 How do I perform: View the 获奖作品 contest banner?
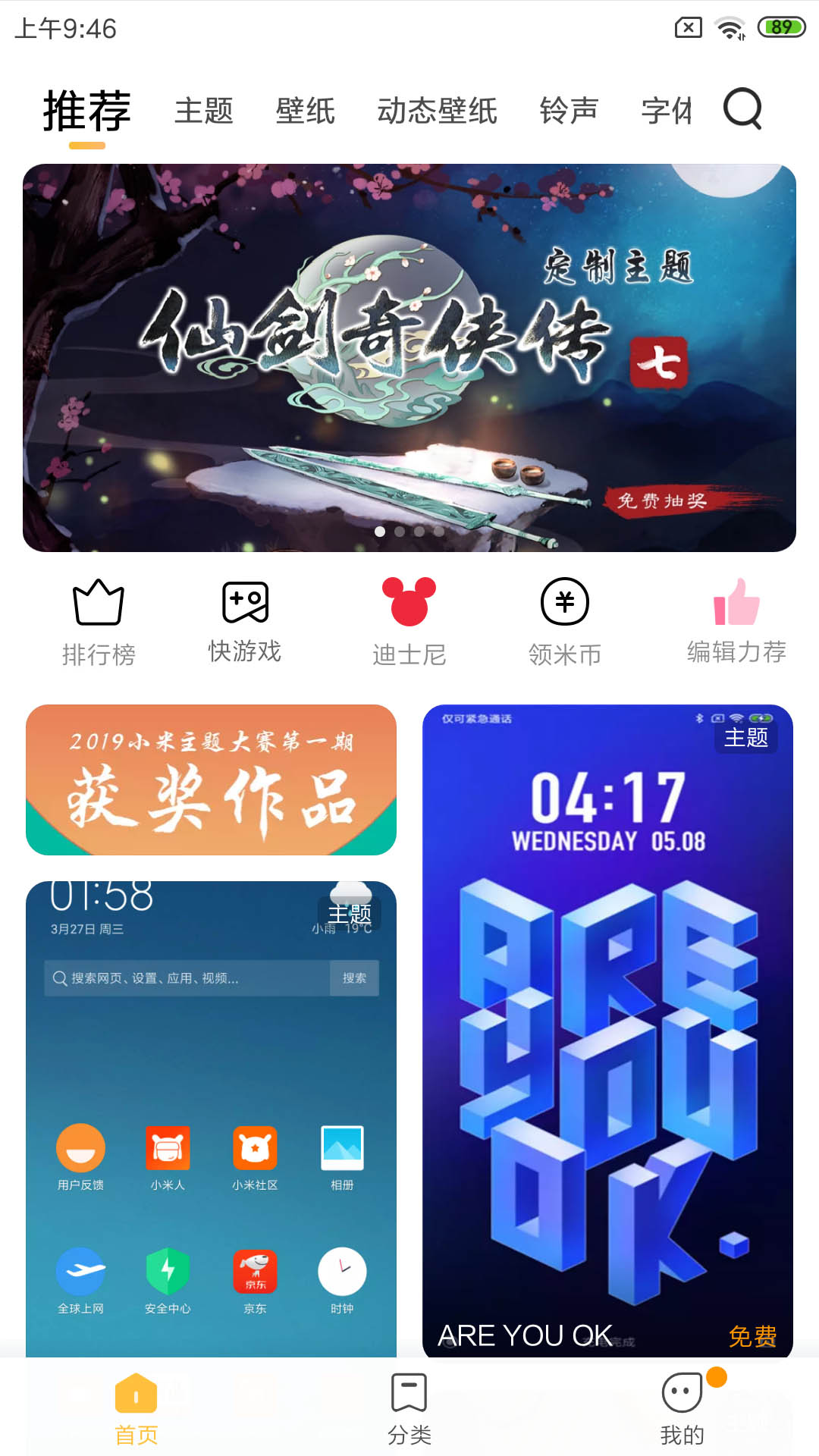(x=211, y=780)
